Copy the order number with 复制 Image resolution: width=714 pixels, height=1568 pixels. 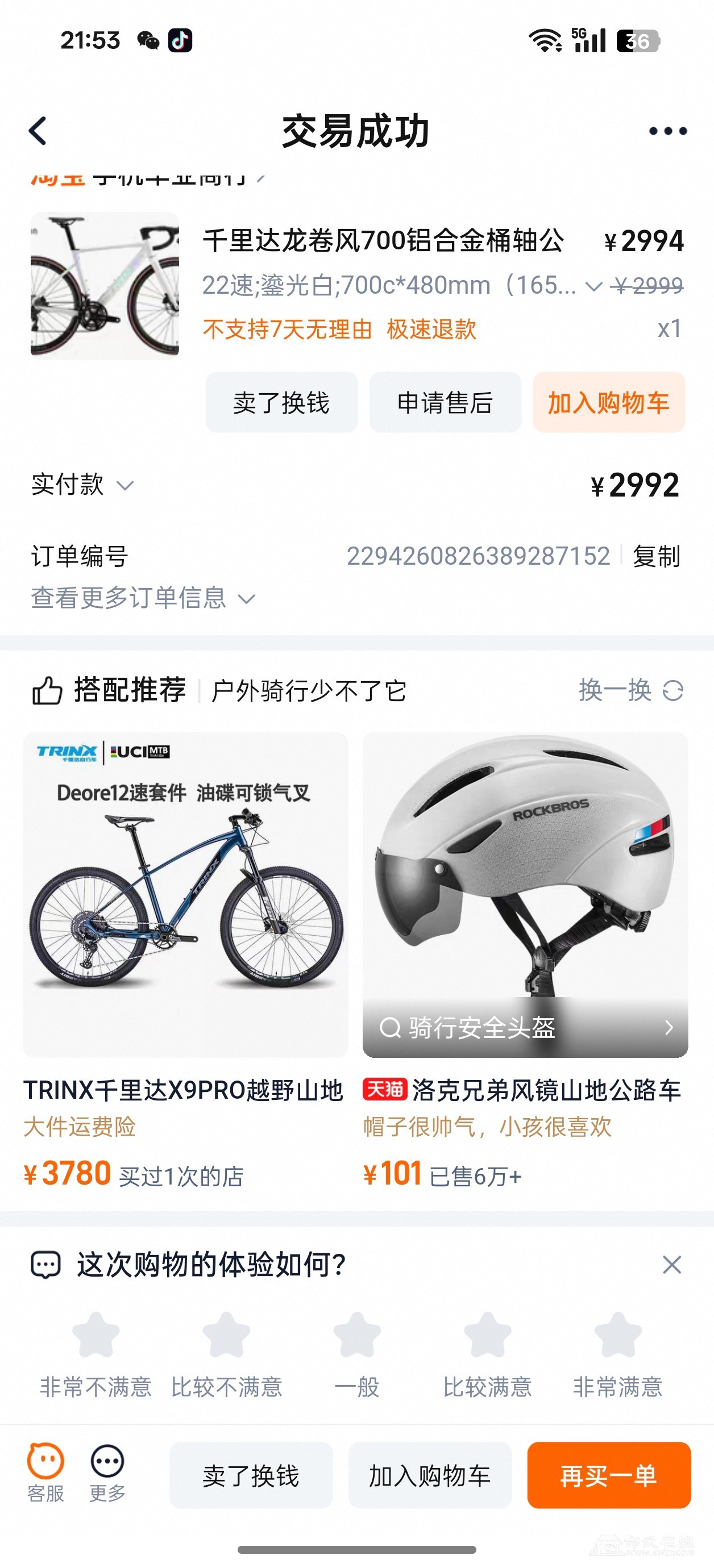[x=656, y=556]
